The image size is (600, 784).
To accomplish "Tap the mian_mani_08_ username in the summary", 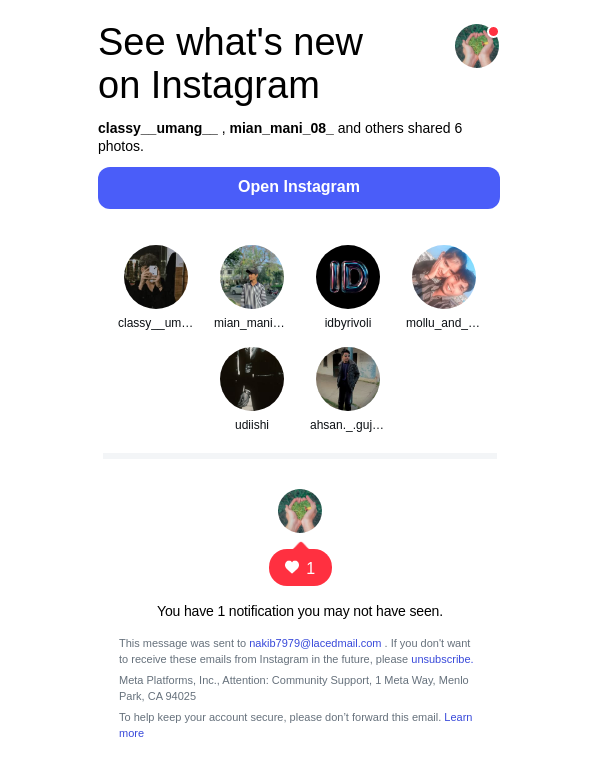I will click(x=281, y=128).
